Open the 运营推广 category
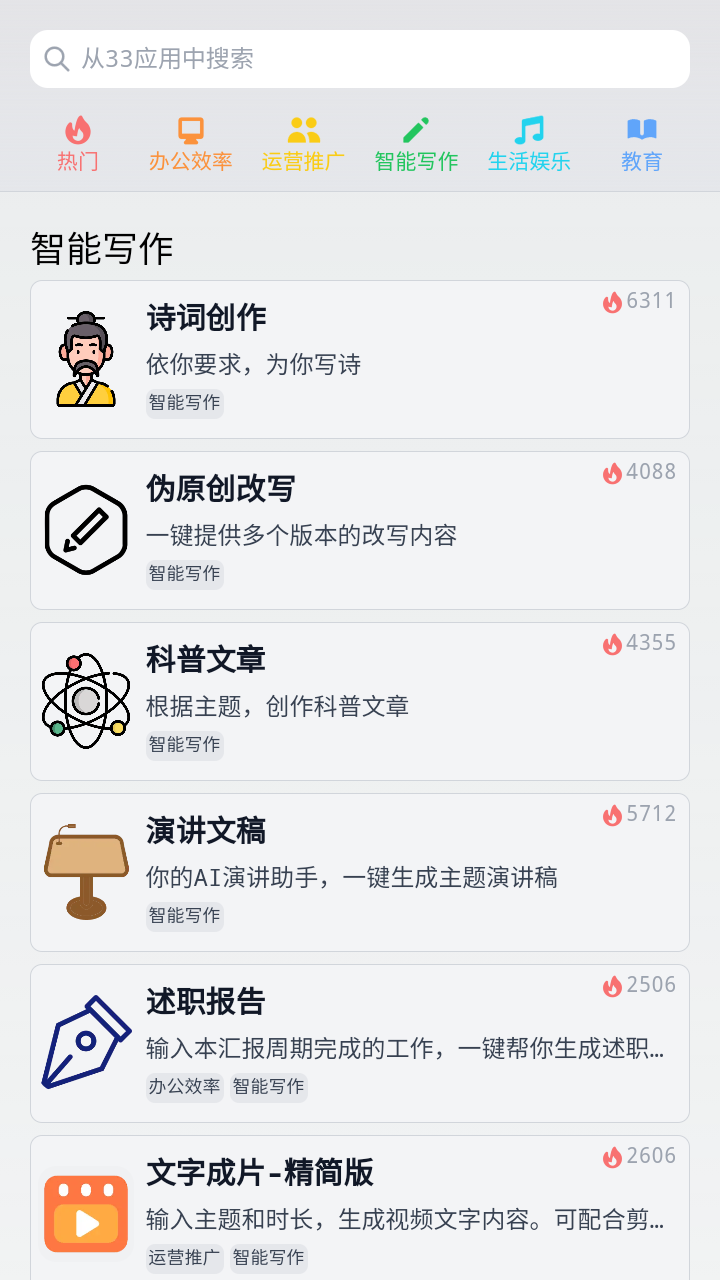This screenshot has width=720, height=1280. 303,145
